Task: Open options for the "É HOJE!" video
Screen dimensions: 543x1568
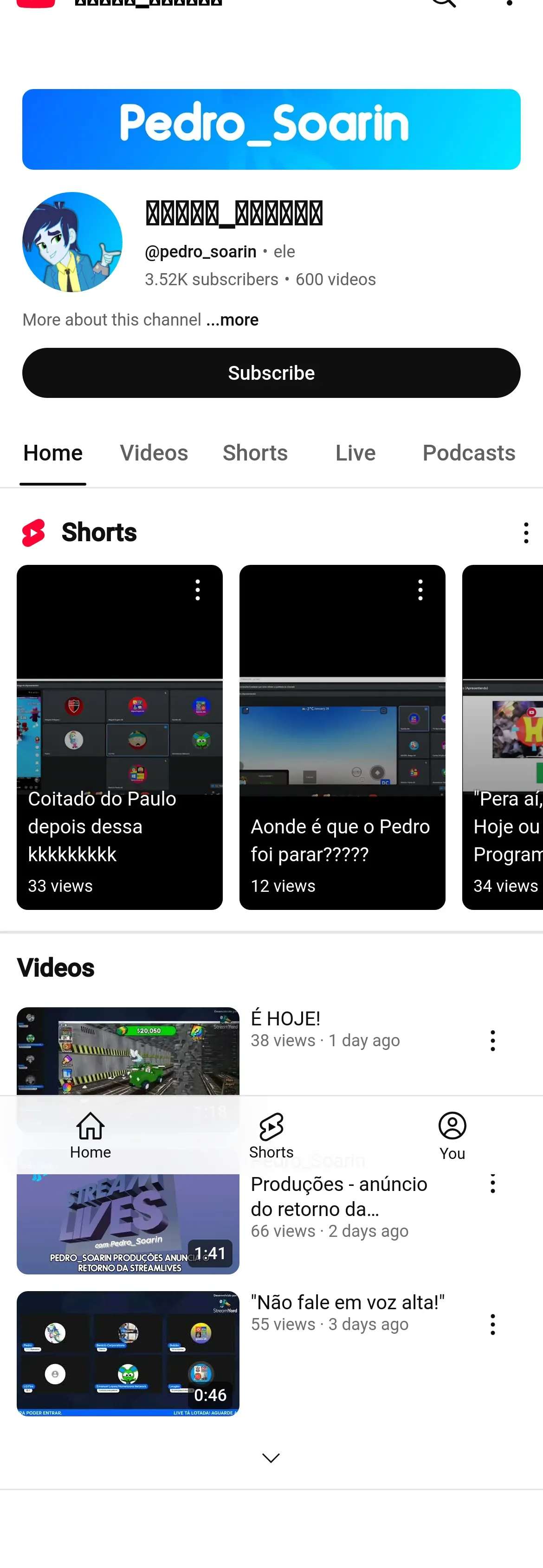Action: pos(492,1040)
